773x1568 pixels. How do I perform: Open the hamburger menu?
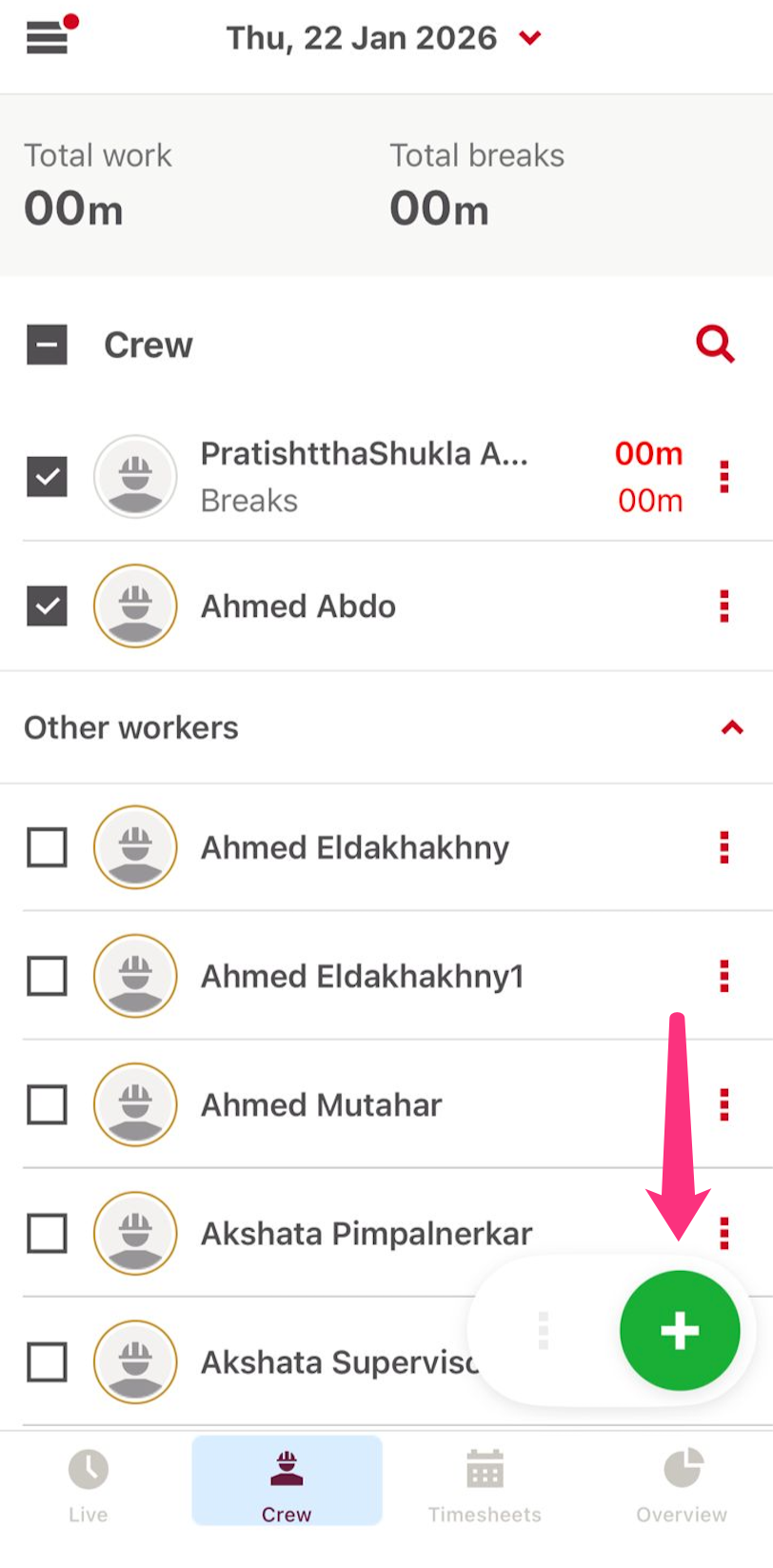coord(48,38)
